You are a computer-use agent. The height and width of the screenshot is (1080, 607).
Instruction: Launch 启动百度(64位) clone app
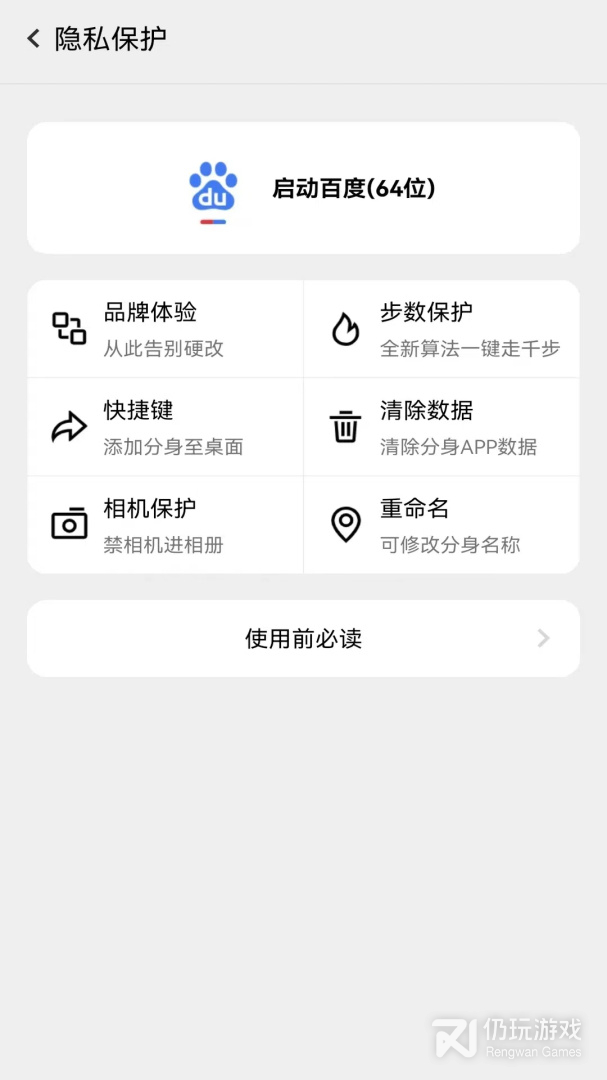coord(303,188)
